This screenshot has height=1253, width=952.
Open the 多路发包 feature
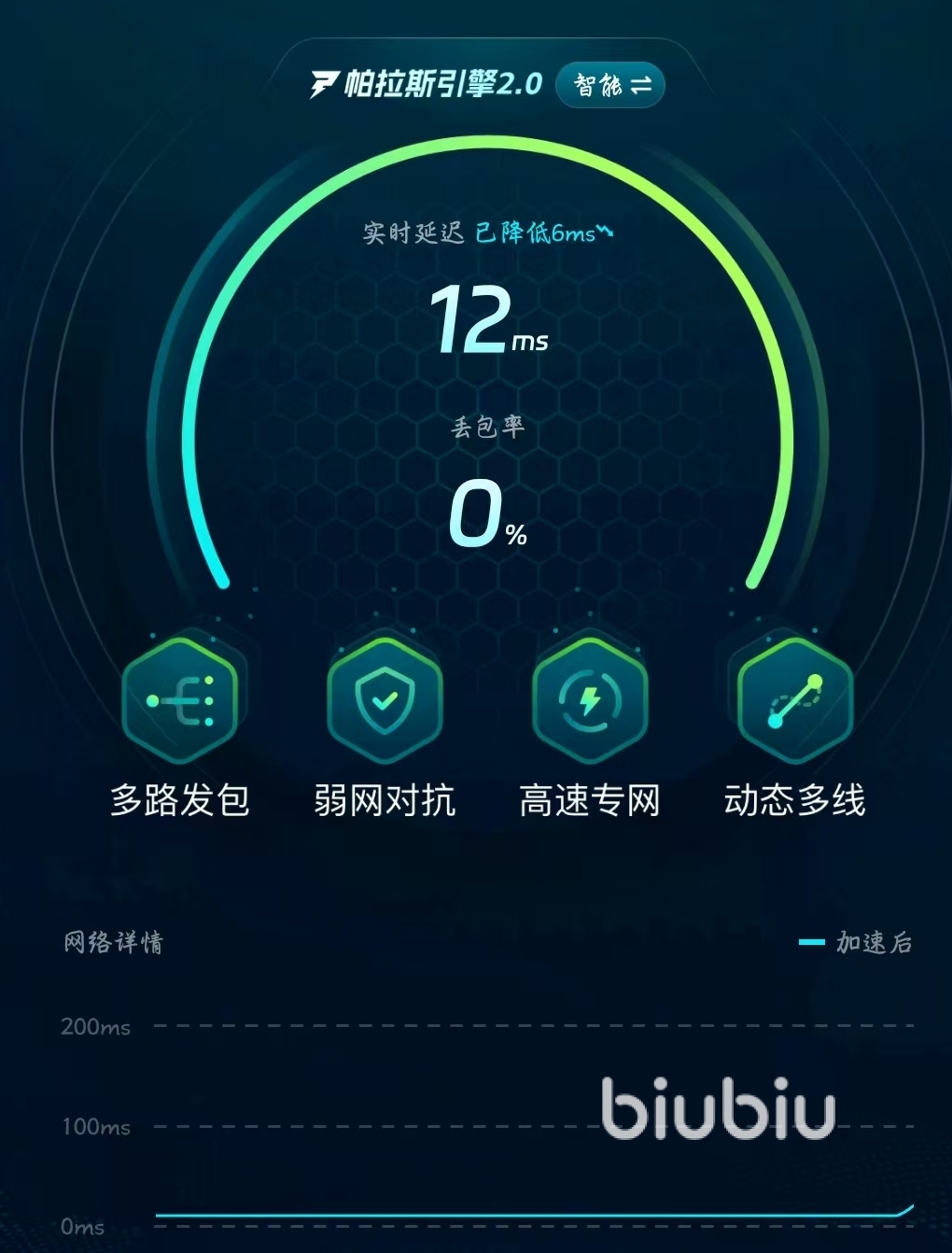click(x=180, y=701)
